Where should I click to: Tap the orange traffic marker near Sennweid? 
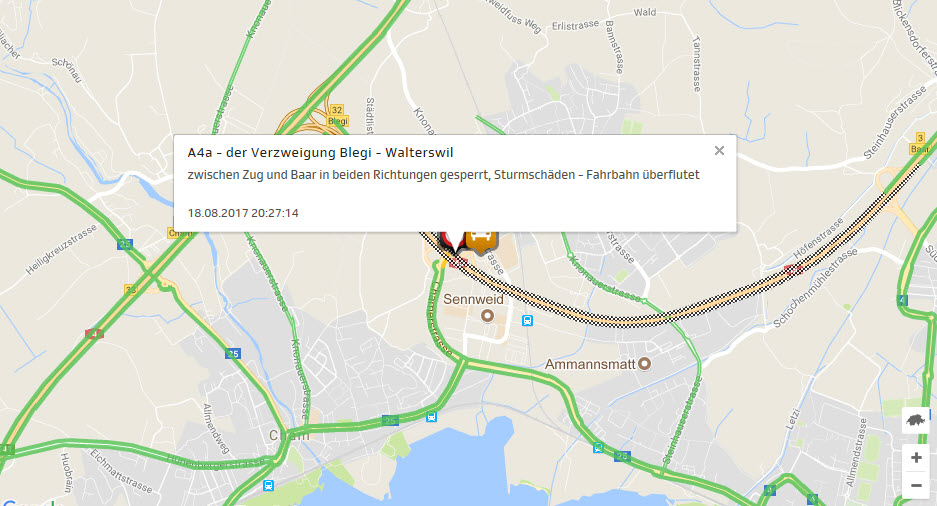point(481,242)
